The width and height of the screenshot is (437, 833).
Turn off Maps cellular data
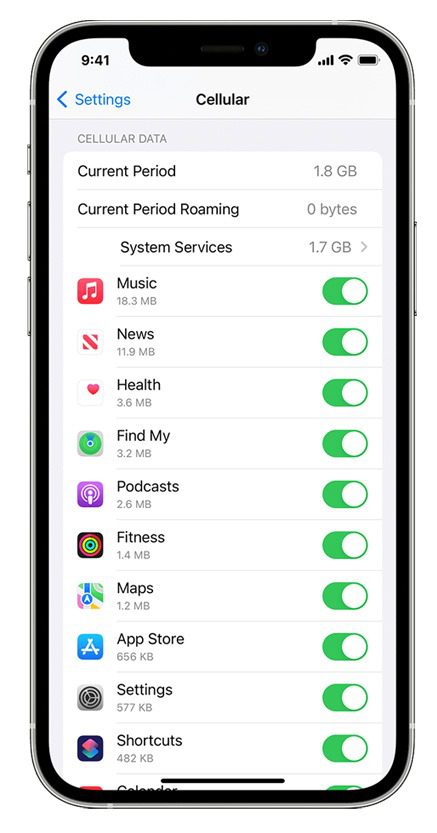point(345,596)
